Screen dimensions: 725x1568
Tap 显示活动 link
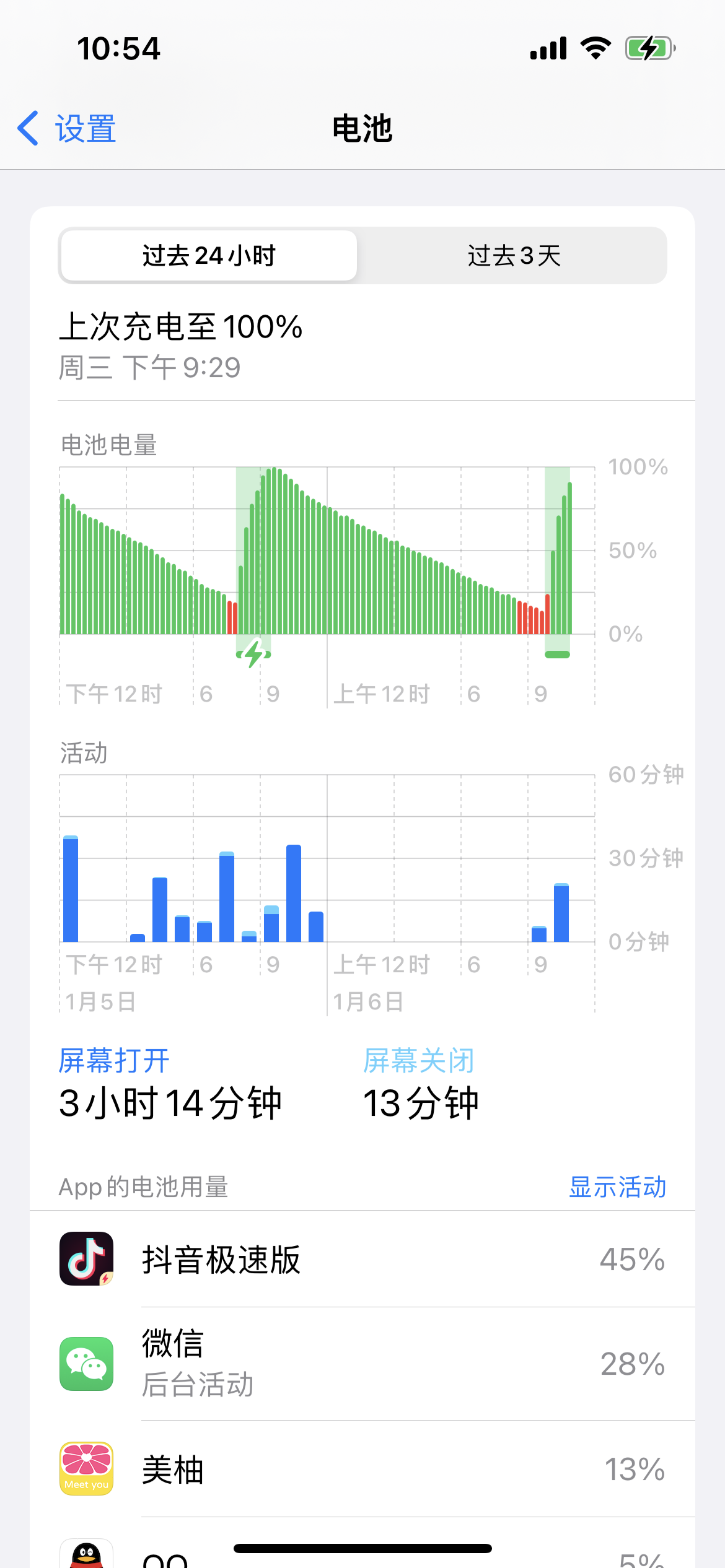(x=617, y=1187)
